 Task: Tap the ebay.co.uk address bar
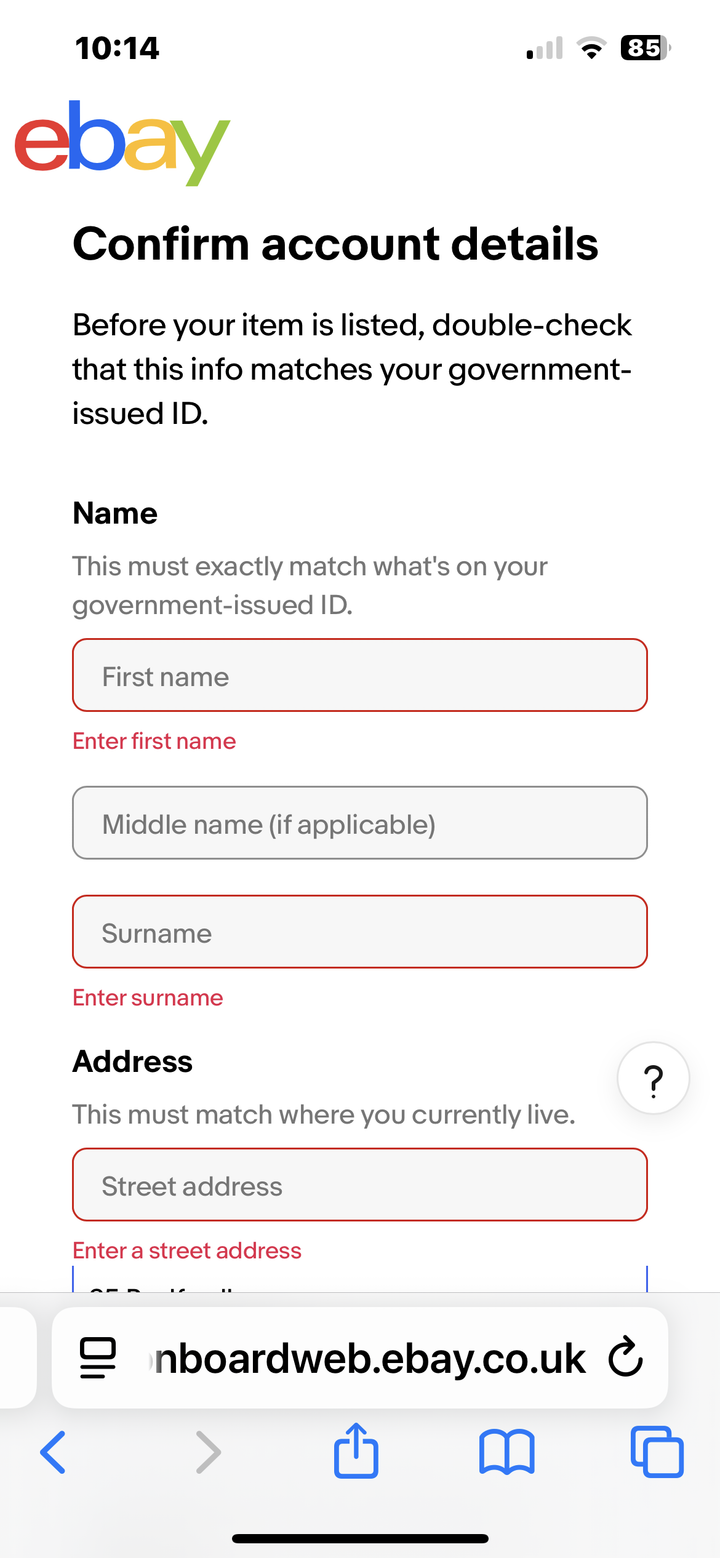(x=370, y=1358)
